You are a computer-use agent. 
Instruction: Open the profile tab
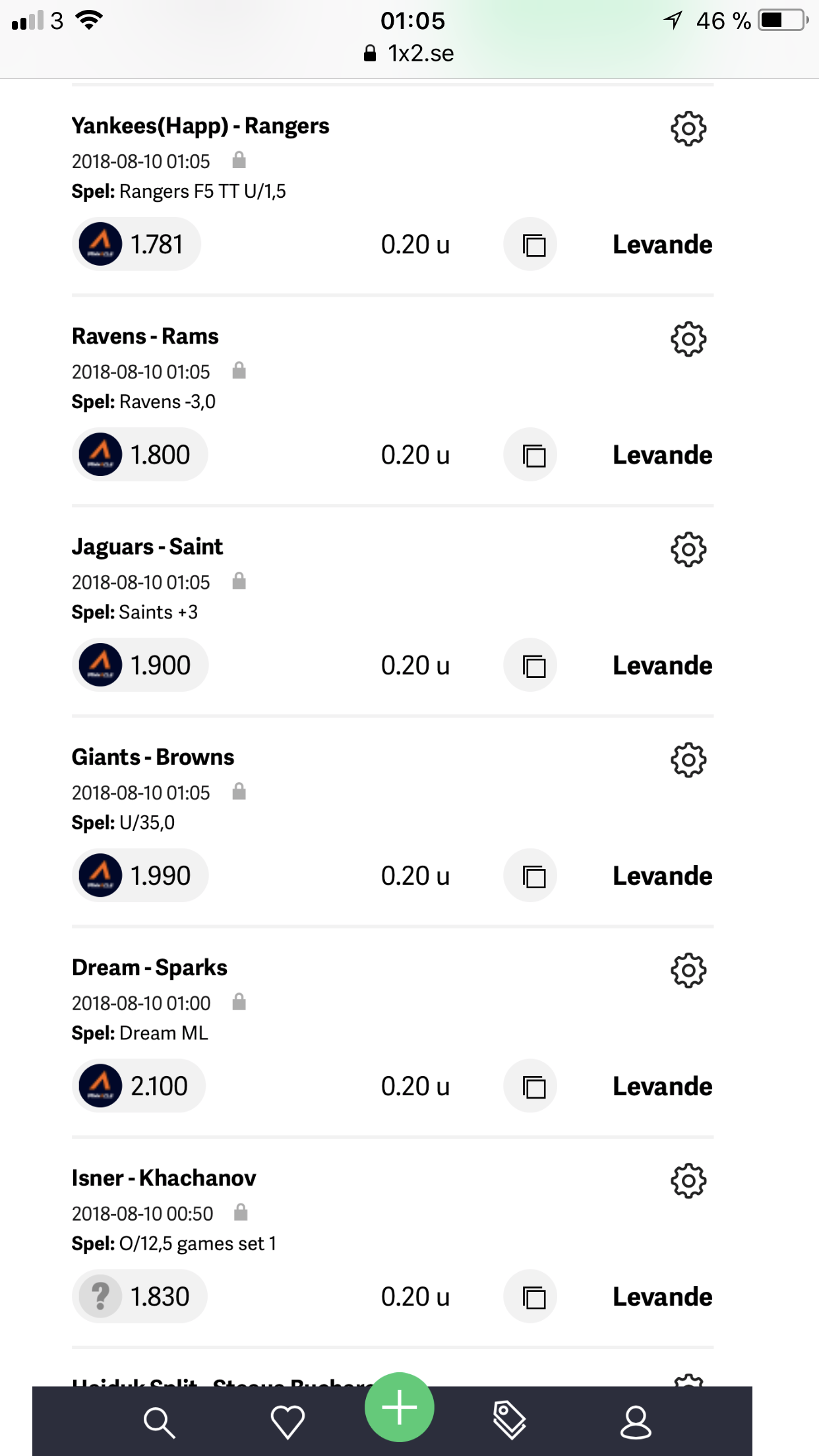636,1422
